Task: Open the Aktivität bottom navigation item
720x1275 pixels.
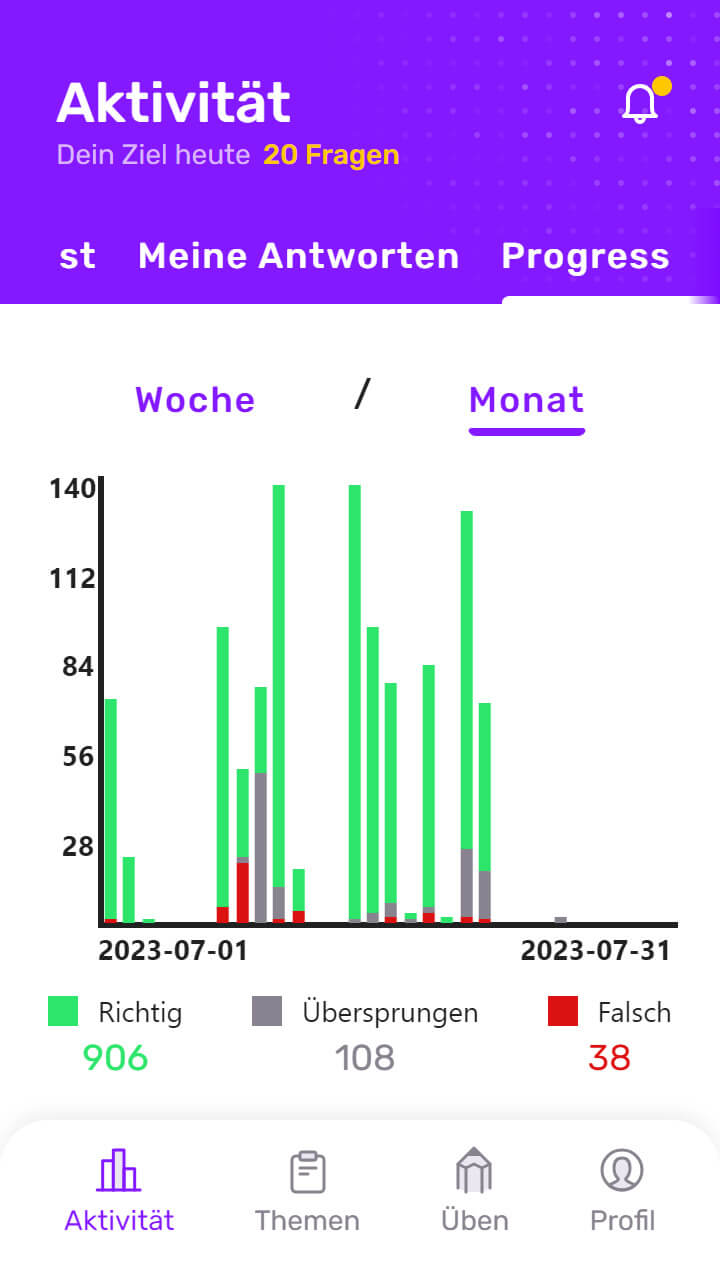Action: [119, 1190]
